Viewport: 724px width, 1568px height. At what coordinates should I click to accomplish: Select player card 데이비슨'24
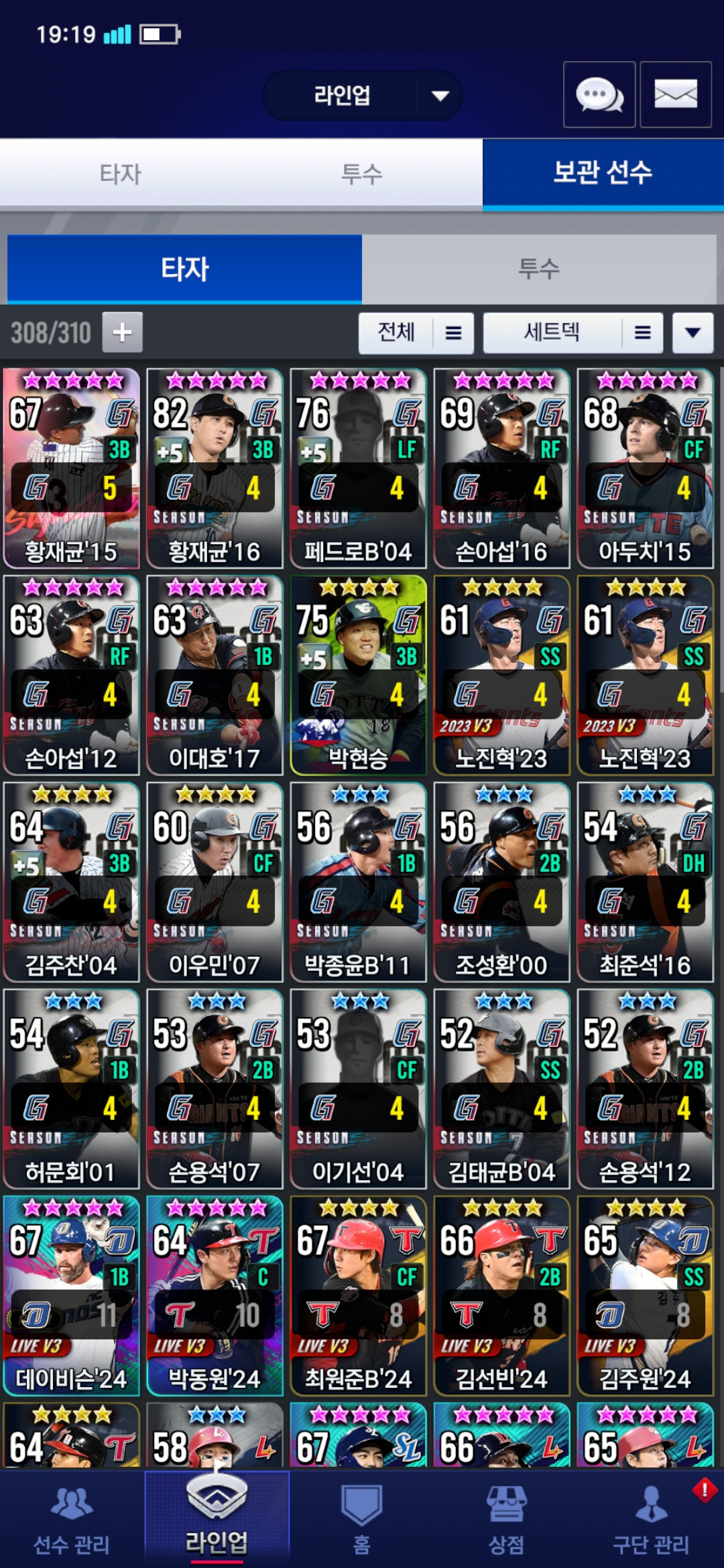[x=71, y=1295]
